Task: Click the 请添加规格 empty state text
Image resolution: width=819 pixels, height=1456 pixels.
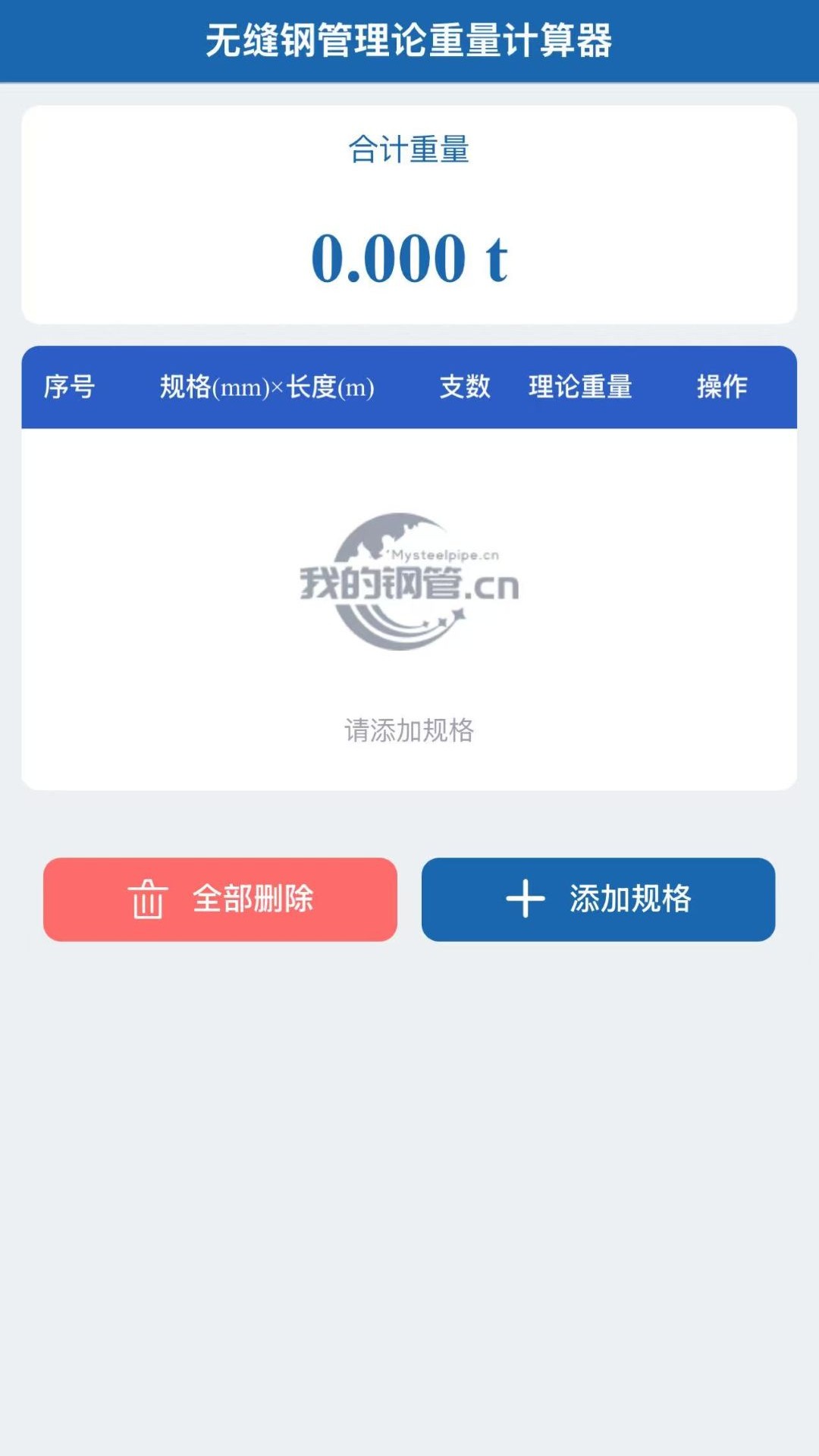Action: pos(409,728)
